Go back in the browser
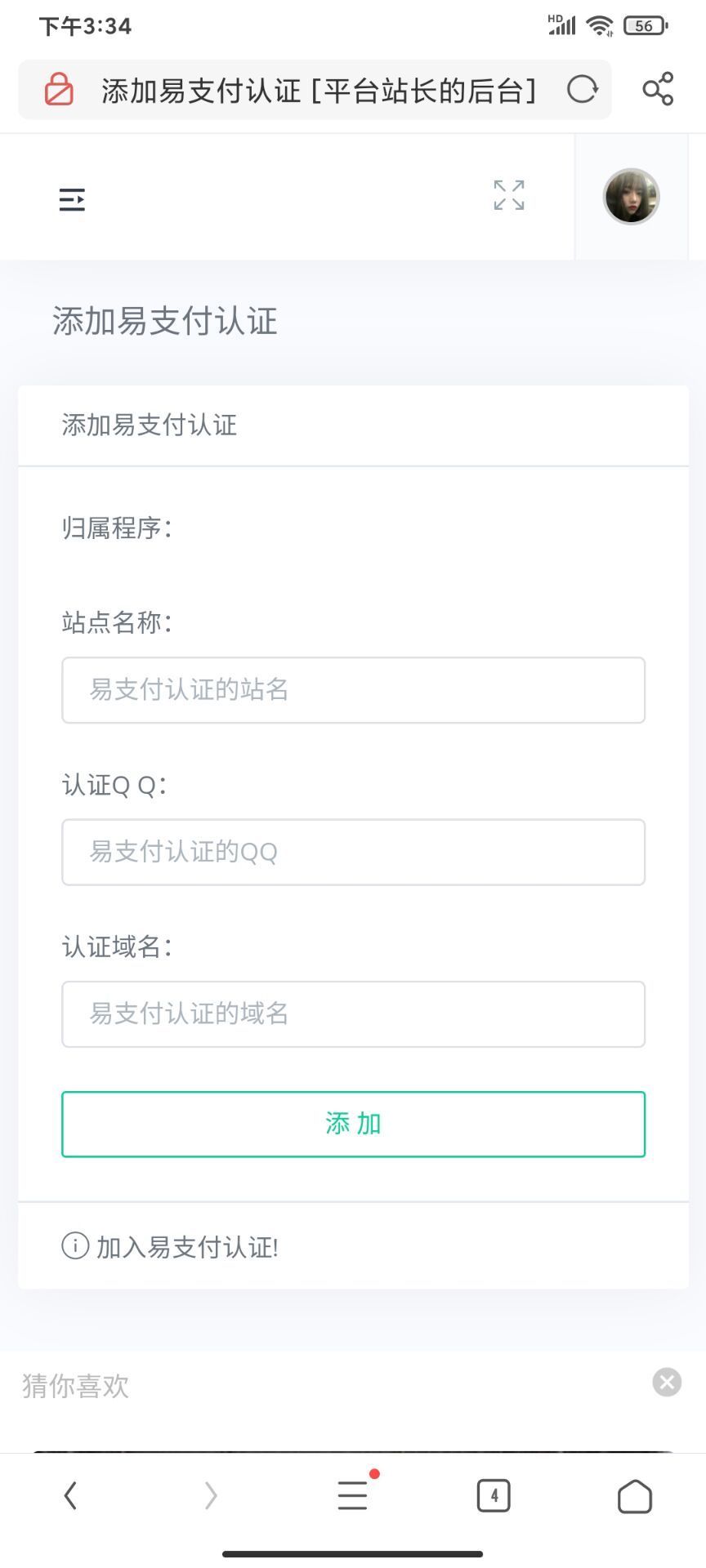Screen dimensions: 706x1568 [70, 1496]
